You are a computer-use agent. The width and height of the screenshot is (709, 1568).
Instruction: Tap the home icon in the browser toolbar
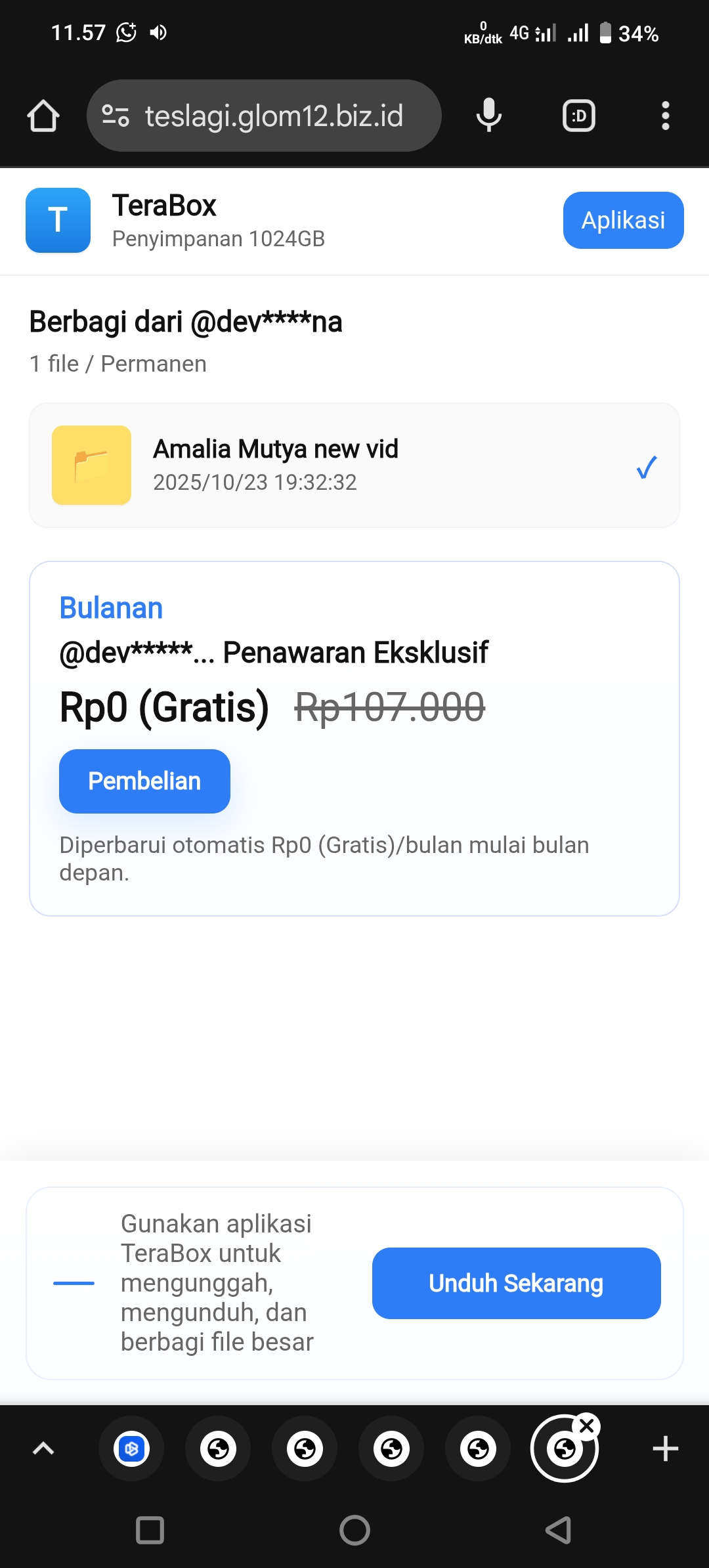pyautogui.click(x=44, y=116)
